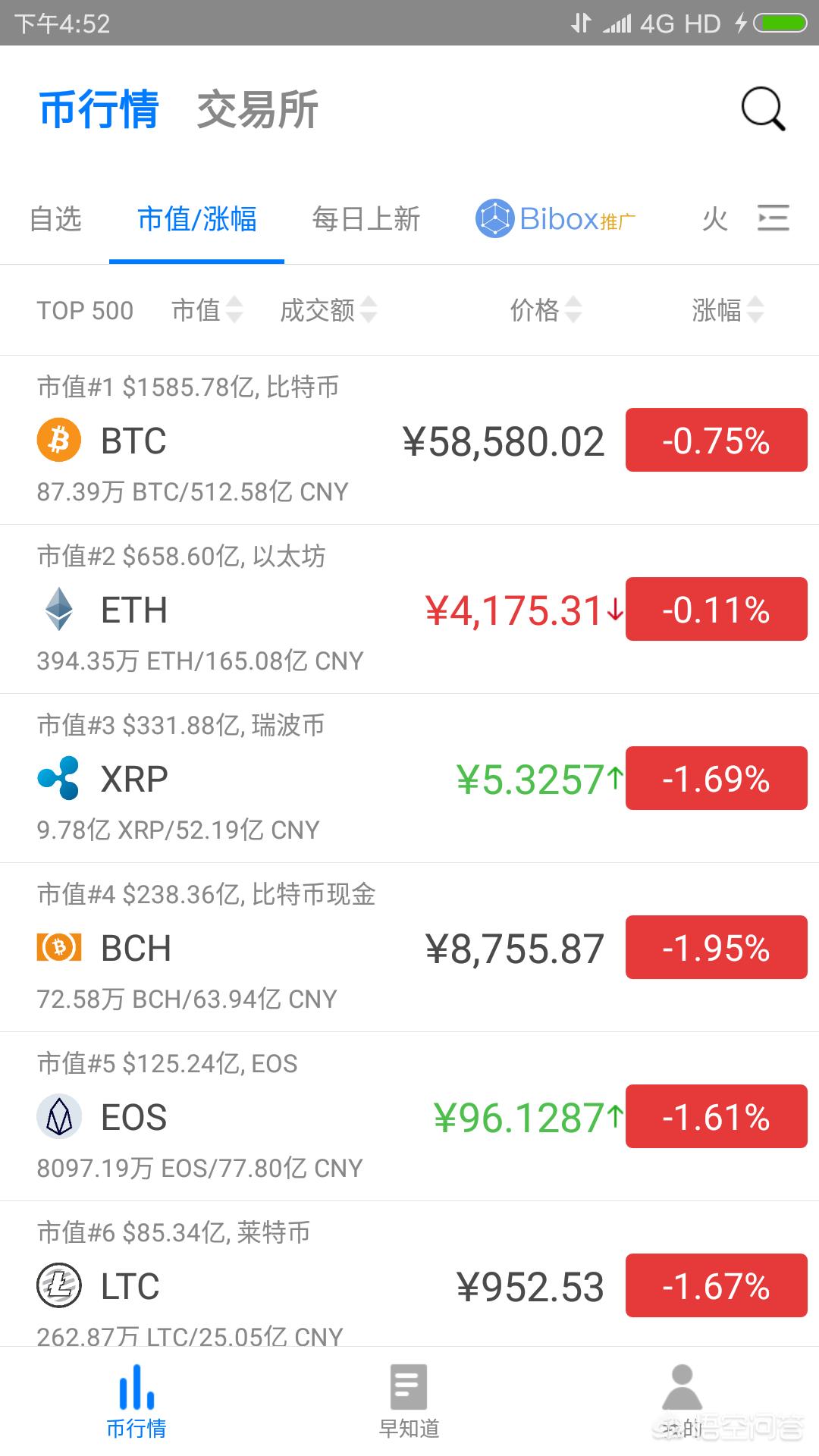
Task: Sort the list by 市值
Action: pos(206,310)
